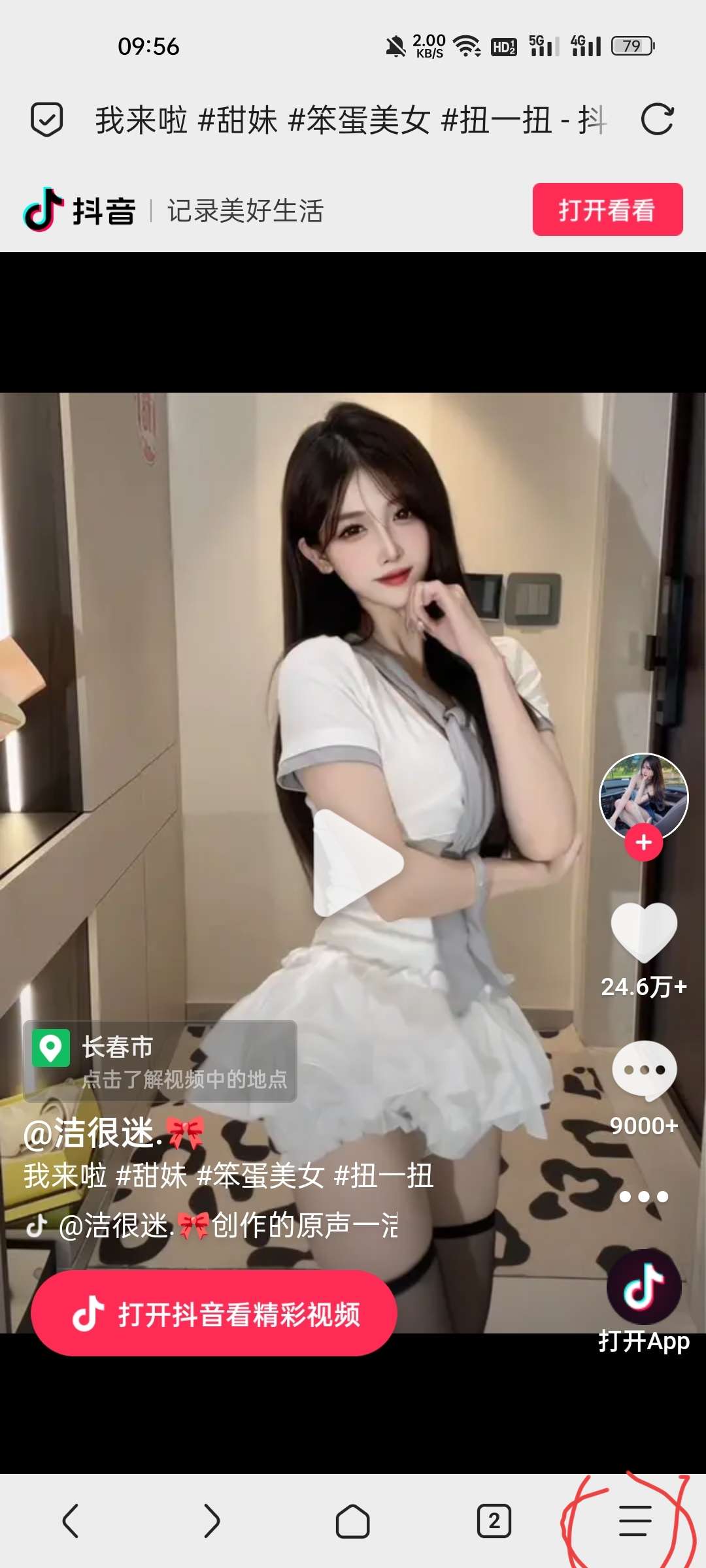Tap the page title address bar
This screenshot has height=1568, width=706.
351,120
